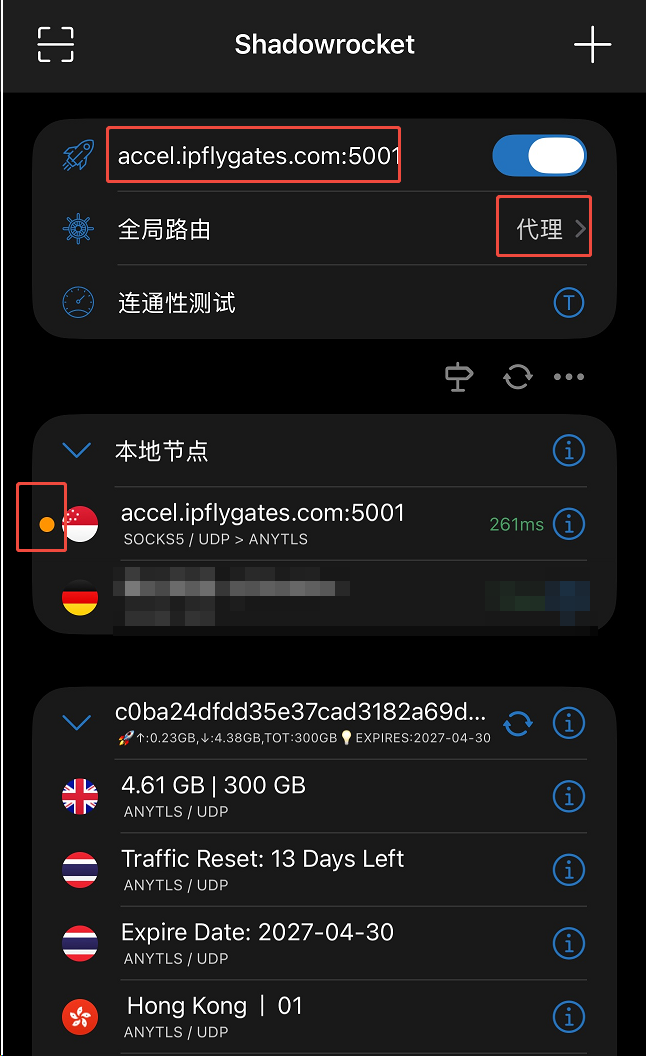Open info for Hong Kong | 01

569,1017
